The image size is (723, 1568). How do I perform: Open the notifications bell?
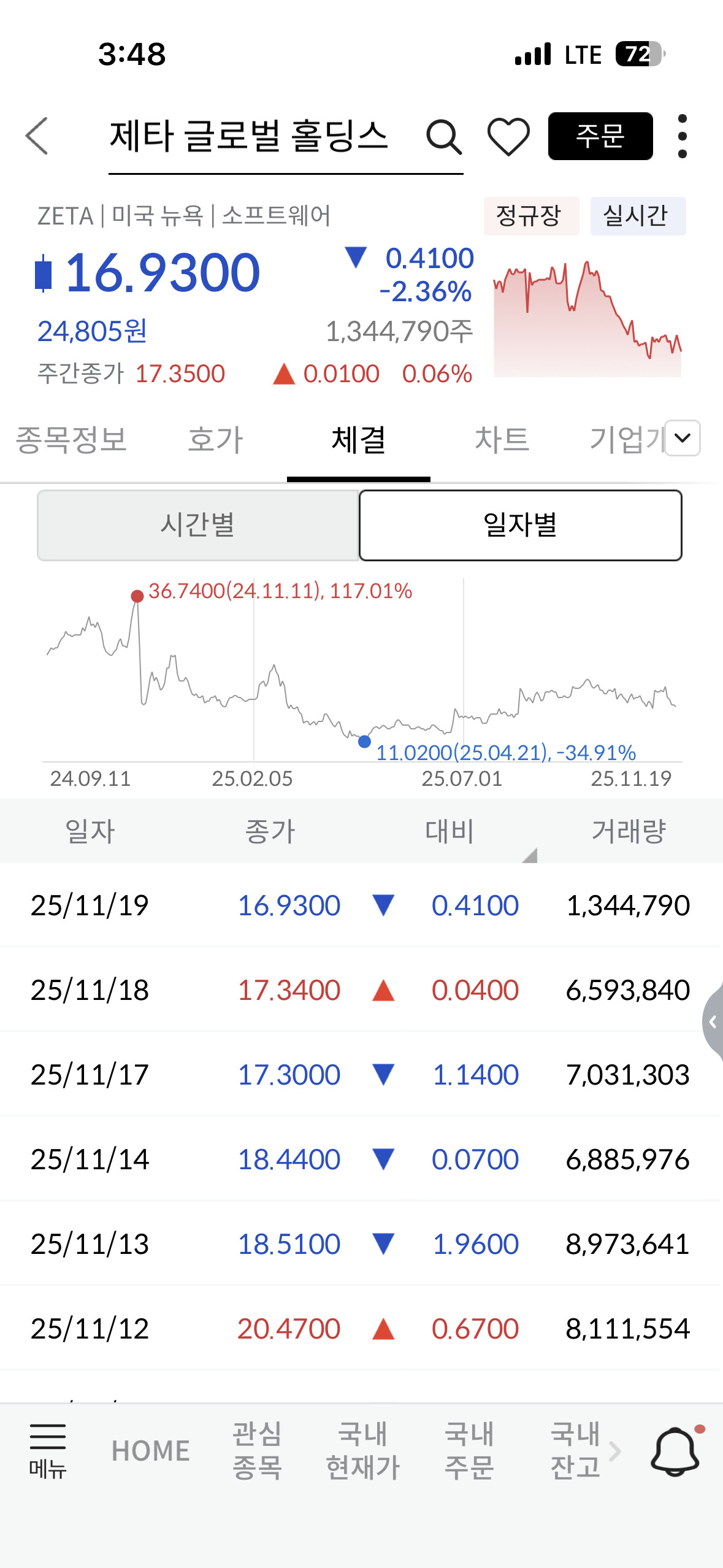click(675, 1451)
